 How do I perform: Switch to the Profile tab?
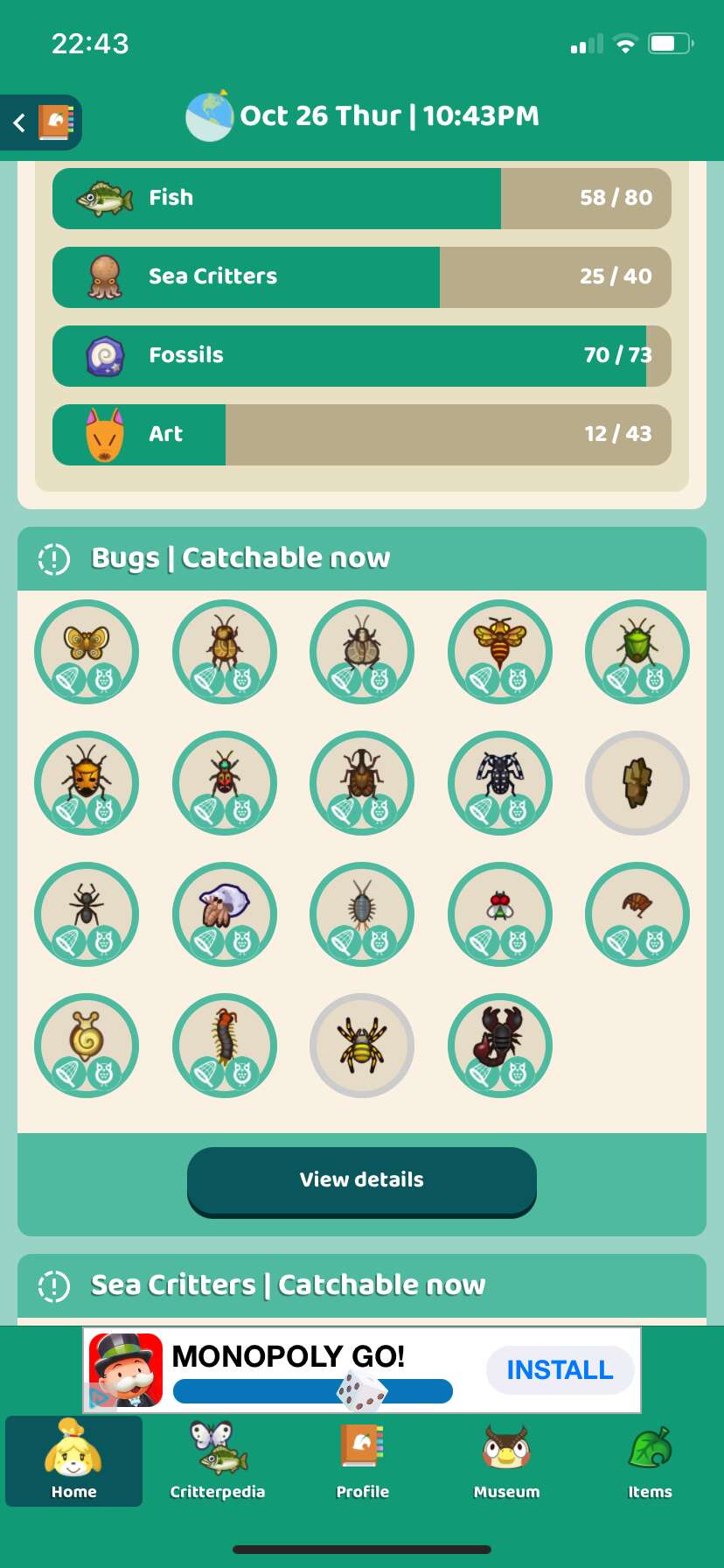362,1461
